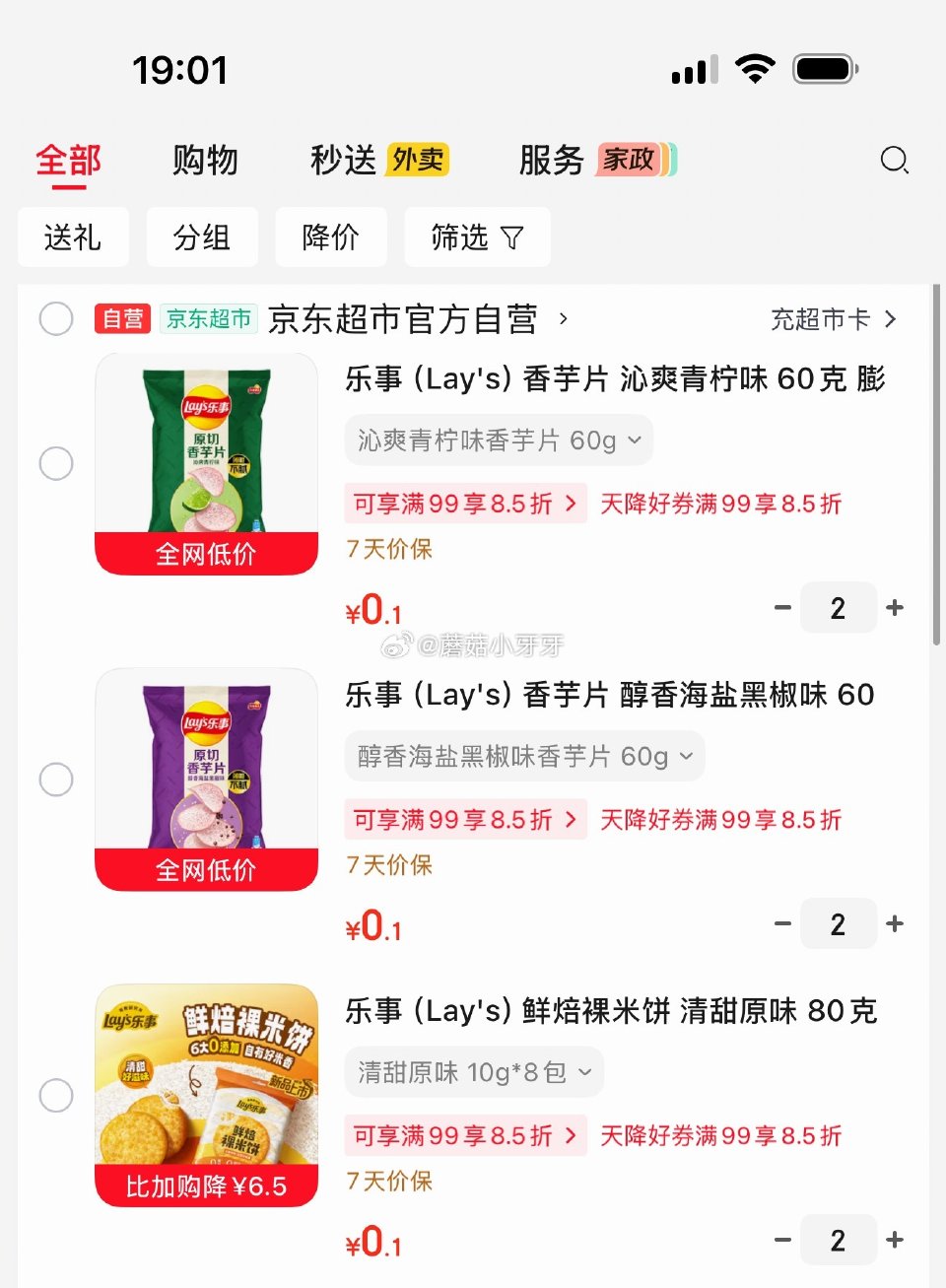946x1288 pixels.
Task: Check the 沁爽青柠味 chips item circle
Action: (56, 463)
